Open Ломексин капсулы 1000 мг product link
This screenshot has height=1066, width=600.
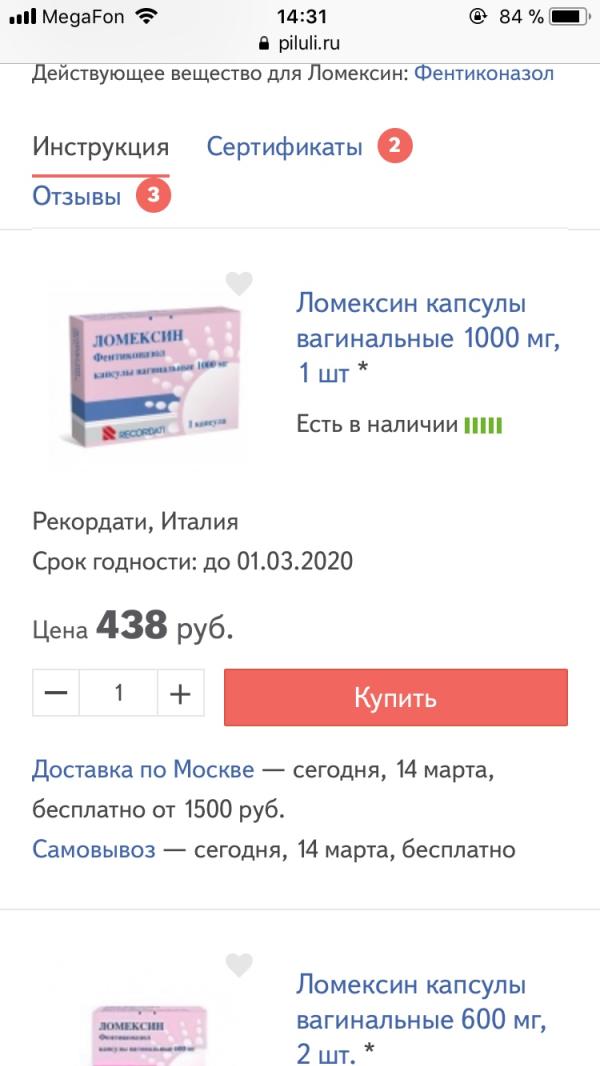click(x=426, y=338)
